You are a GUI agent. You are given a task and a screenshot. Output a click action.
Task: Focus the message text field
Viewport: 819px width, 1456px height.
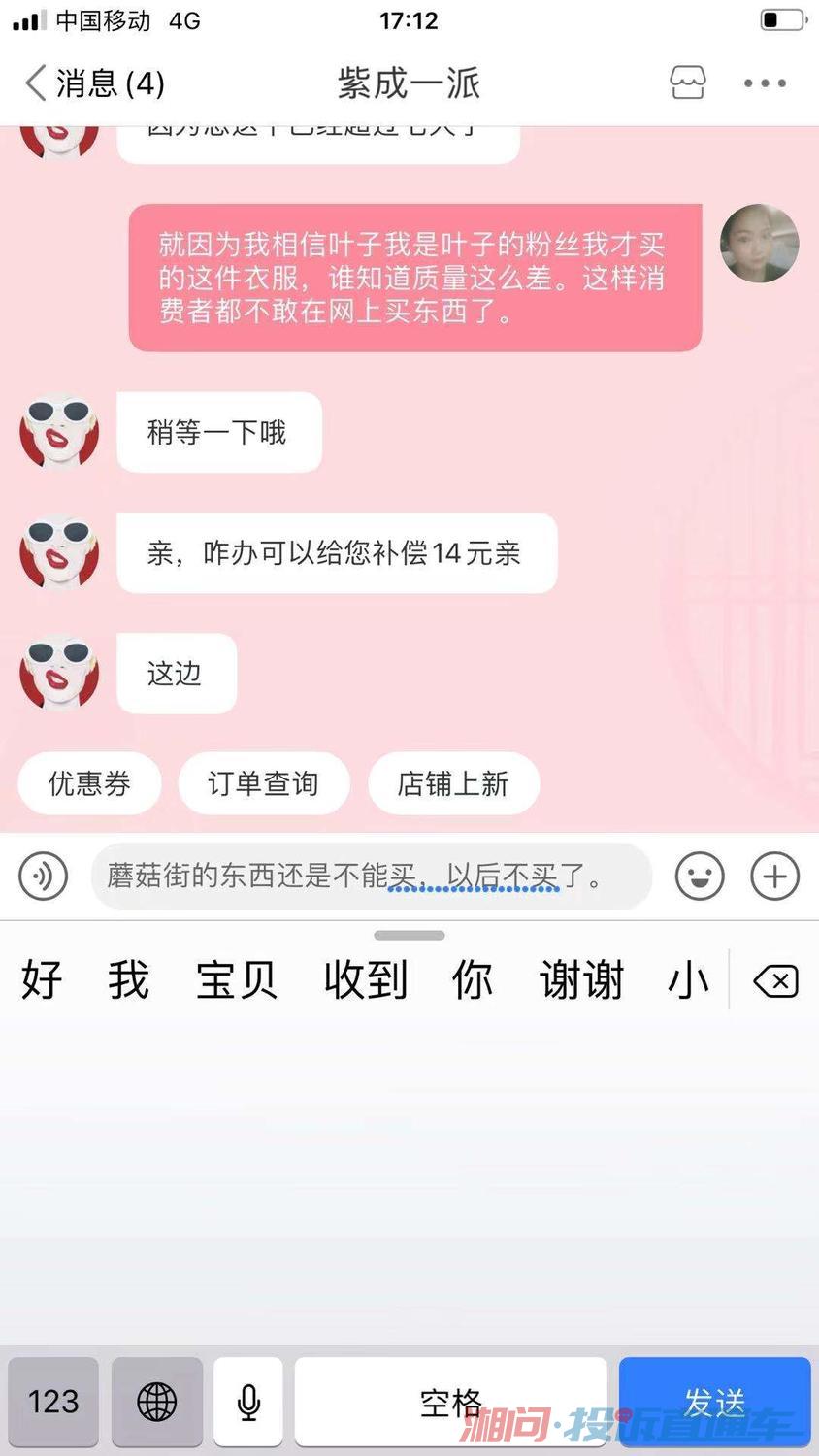371,877
